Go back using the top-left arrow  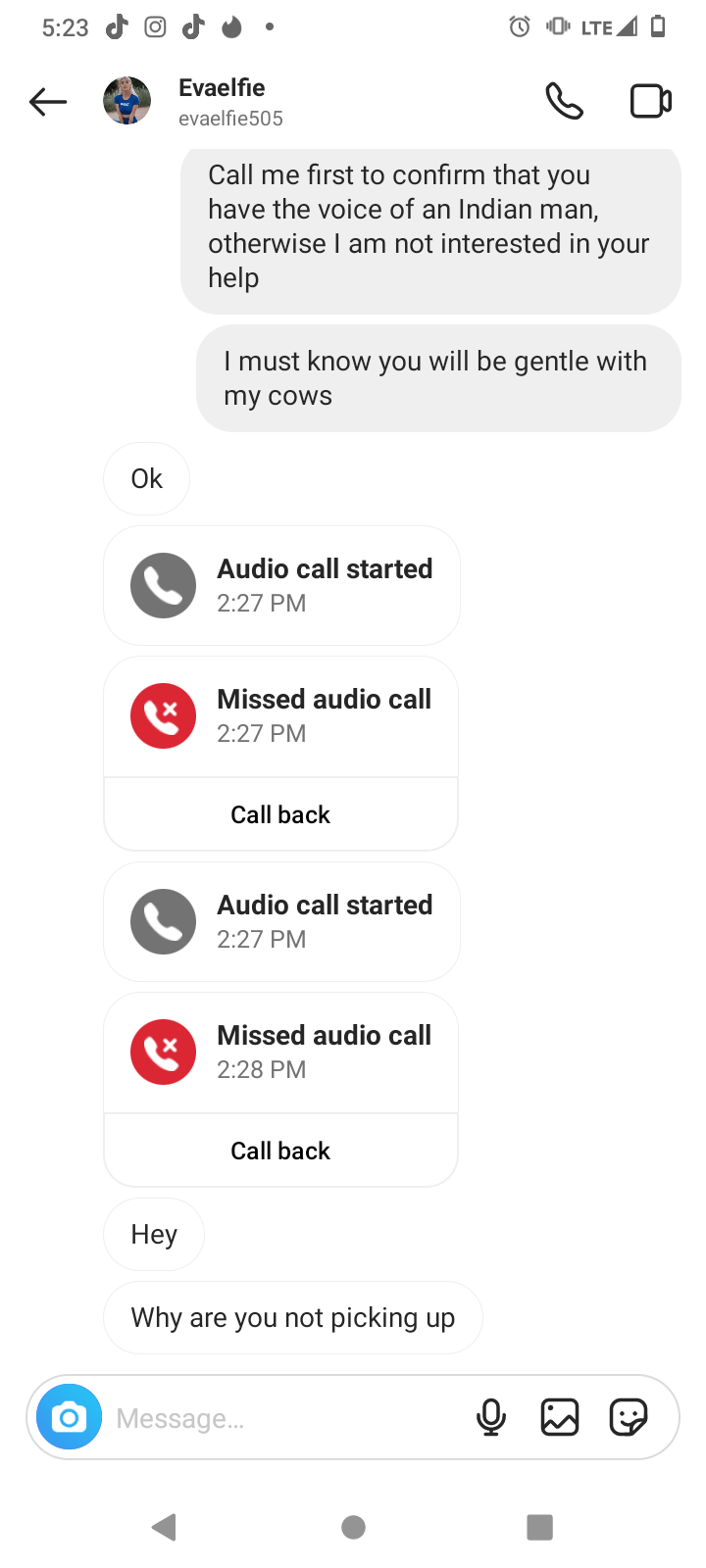[x=48, y=101]
